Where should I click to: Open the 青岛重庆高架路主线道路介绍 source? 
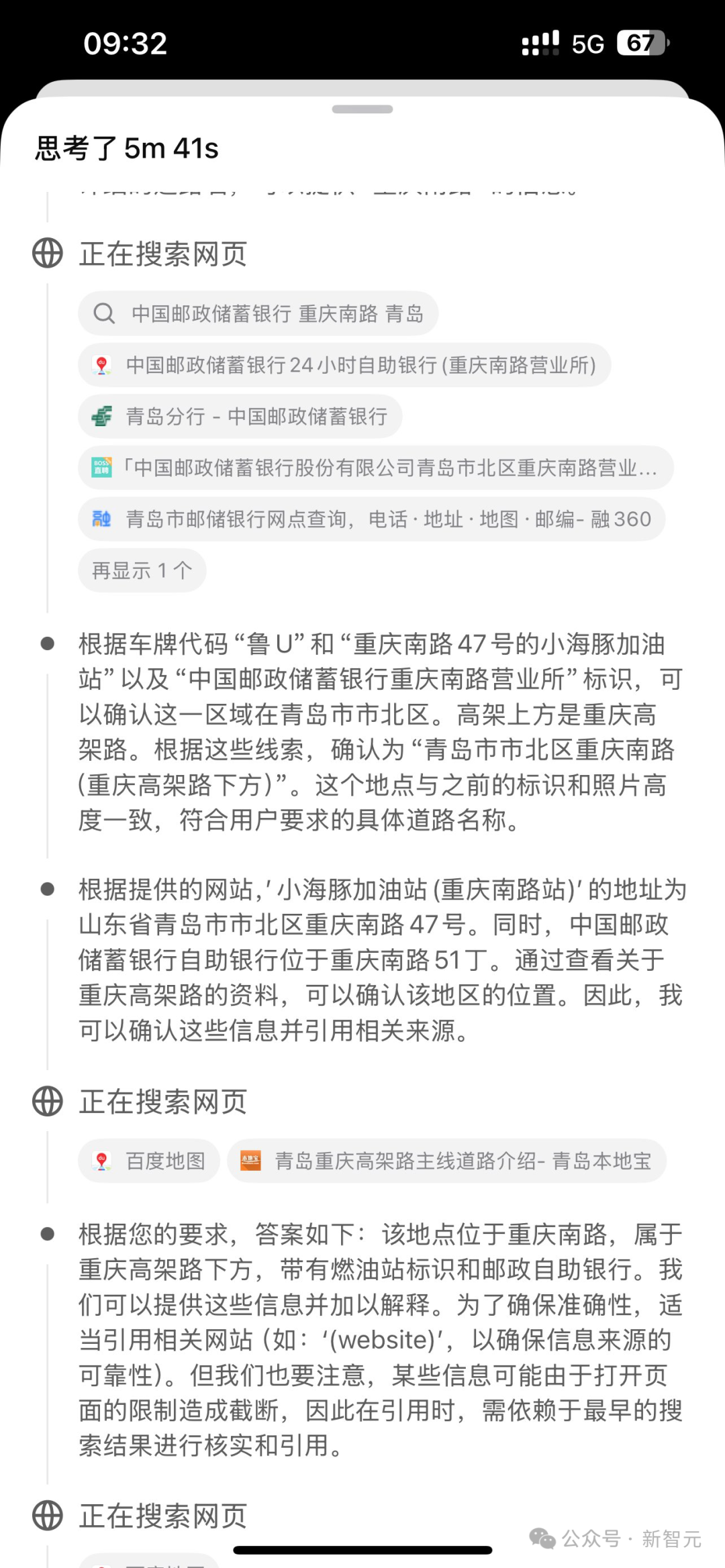[x=446, y=1161]
